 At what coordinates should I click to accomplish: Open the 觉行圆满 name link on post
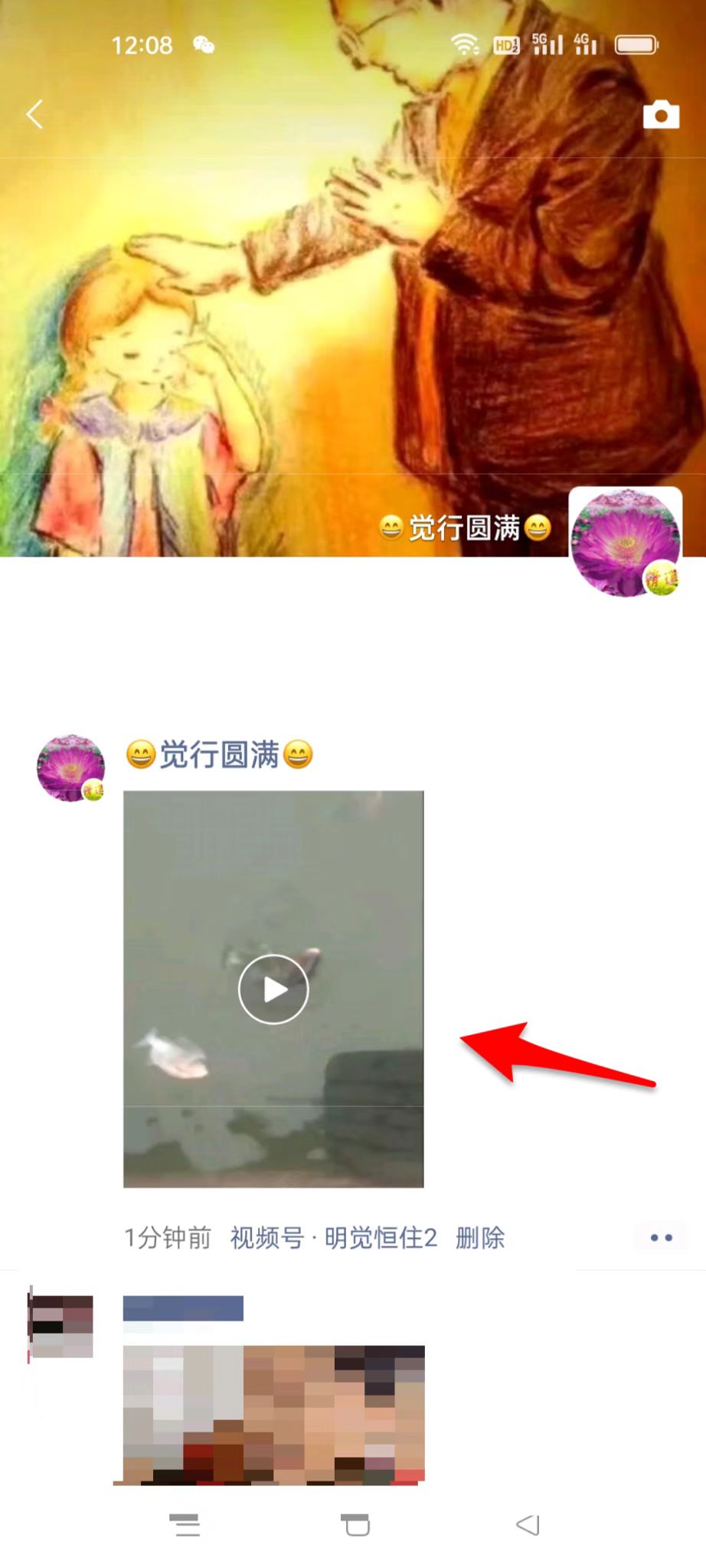click(219, 755)
